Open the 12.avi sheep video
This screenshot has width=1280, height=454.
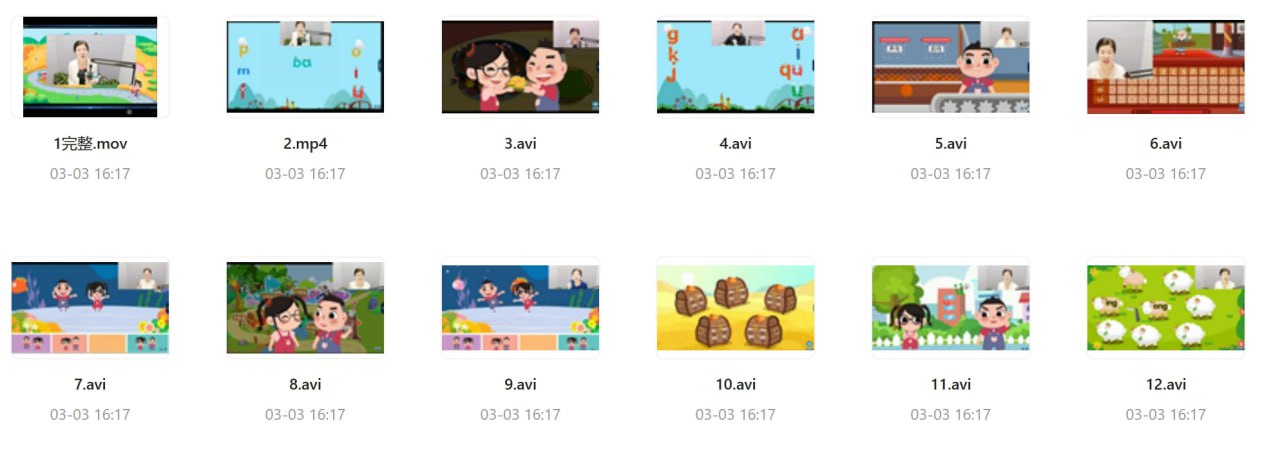coord(1165,308)
